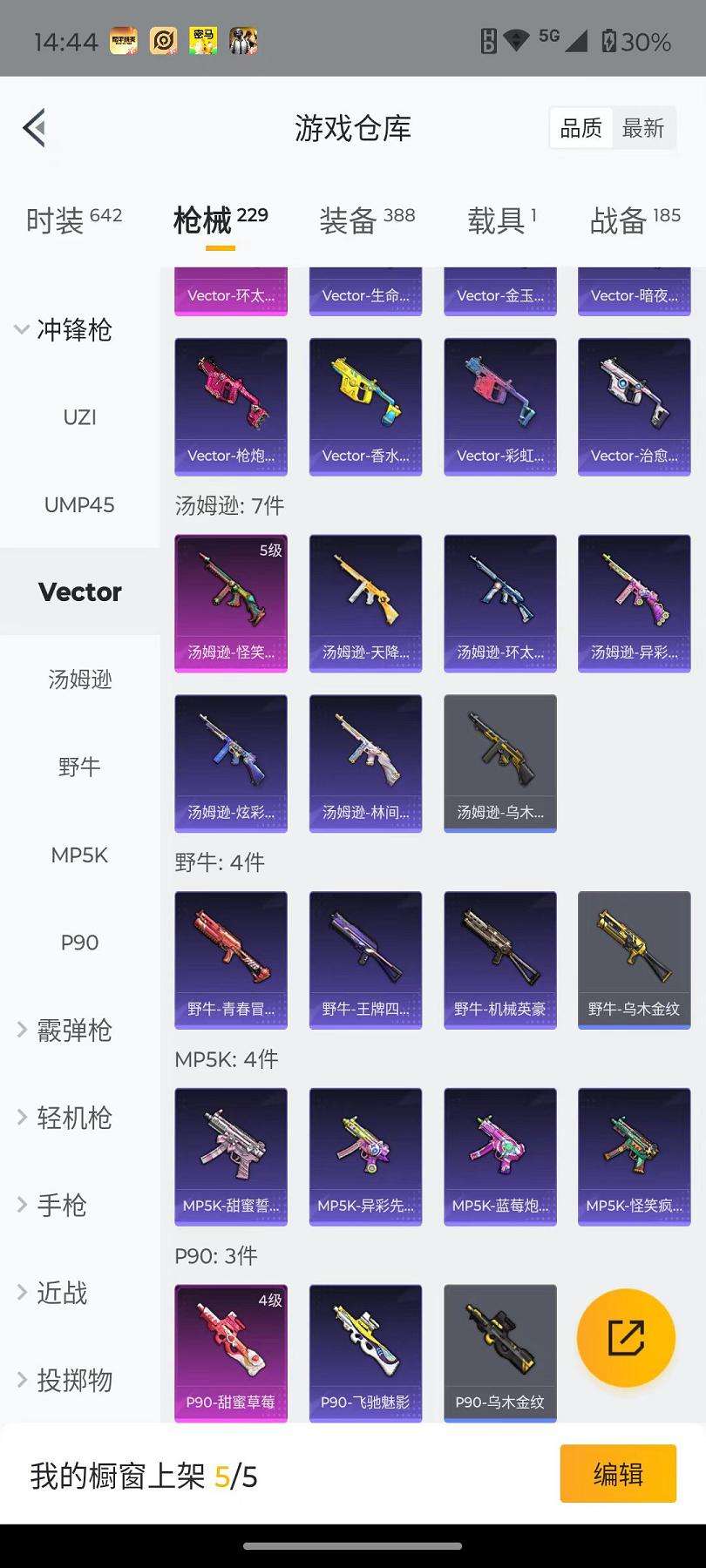
Task: Sort the warehouse by 最新
Action: (x=643, y=129)
